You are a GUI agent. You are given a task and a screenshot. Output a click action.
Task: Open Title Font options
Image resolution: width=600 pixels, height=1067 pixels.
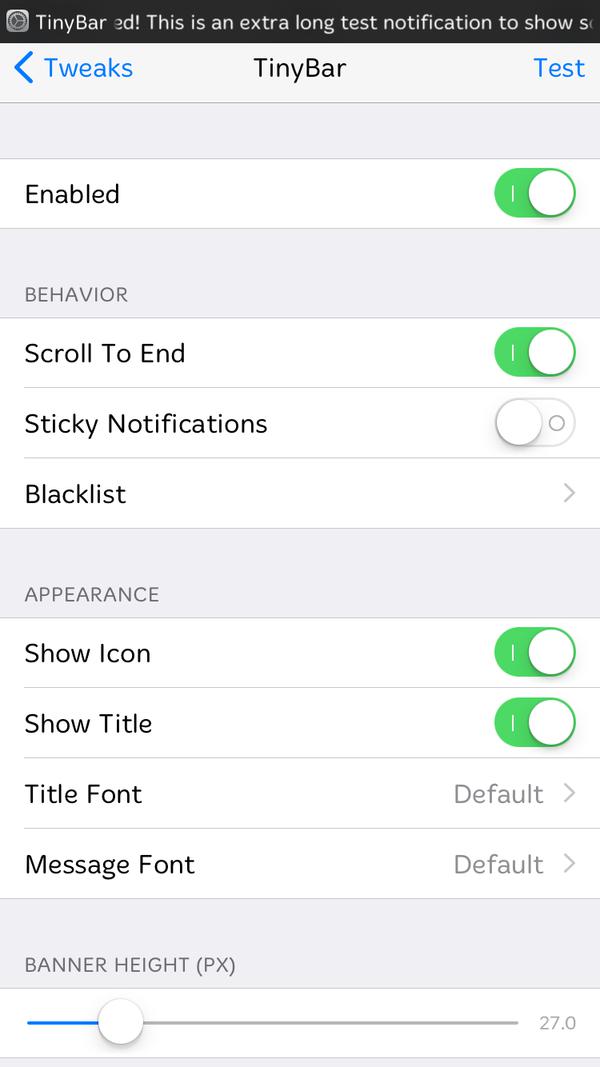(300, 794)
